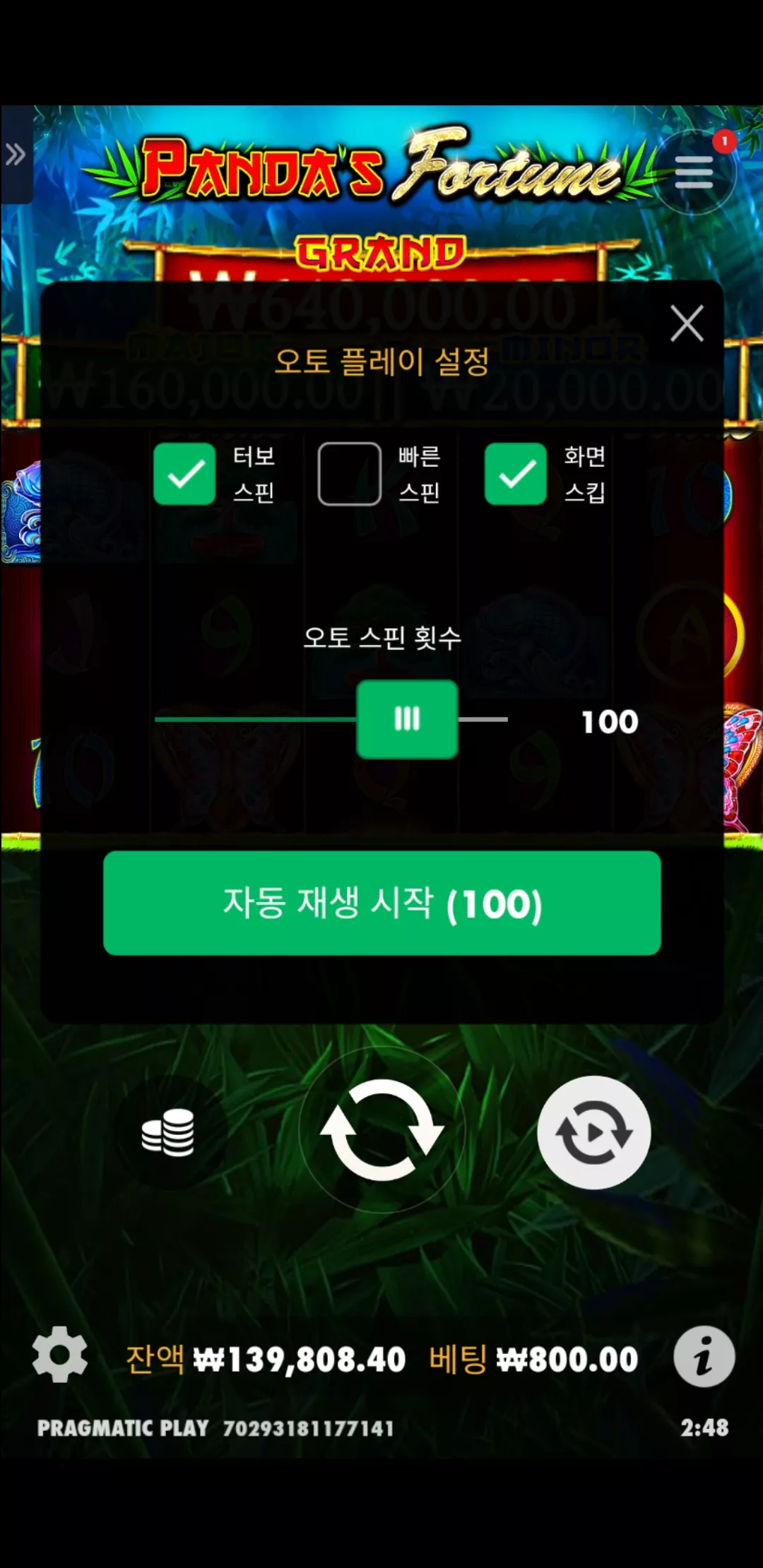Open the hamburger menu with notification badge
The height and width of the screenshot is (1568, 763).
click(x=694, y=172)
